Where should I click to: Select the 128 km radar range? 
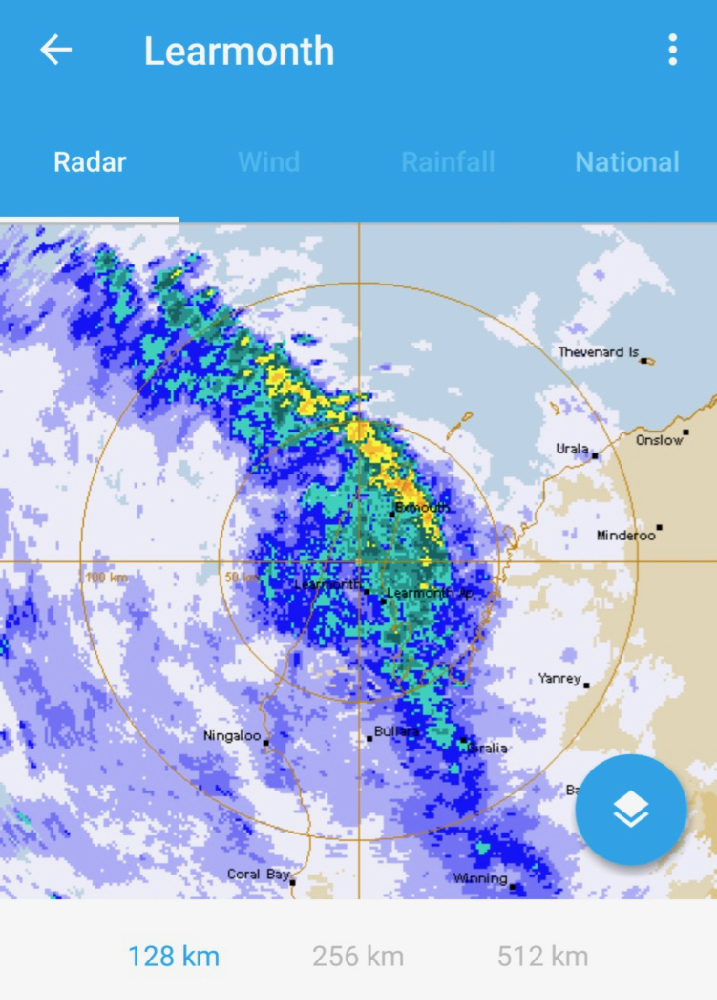(174, 956)
